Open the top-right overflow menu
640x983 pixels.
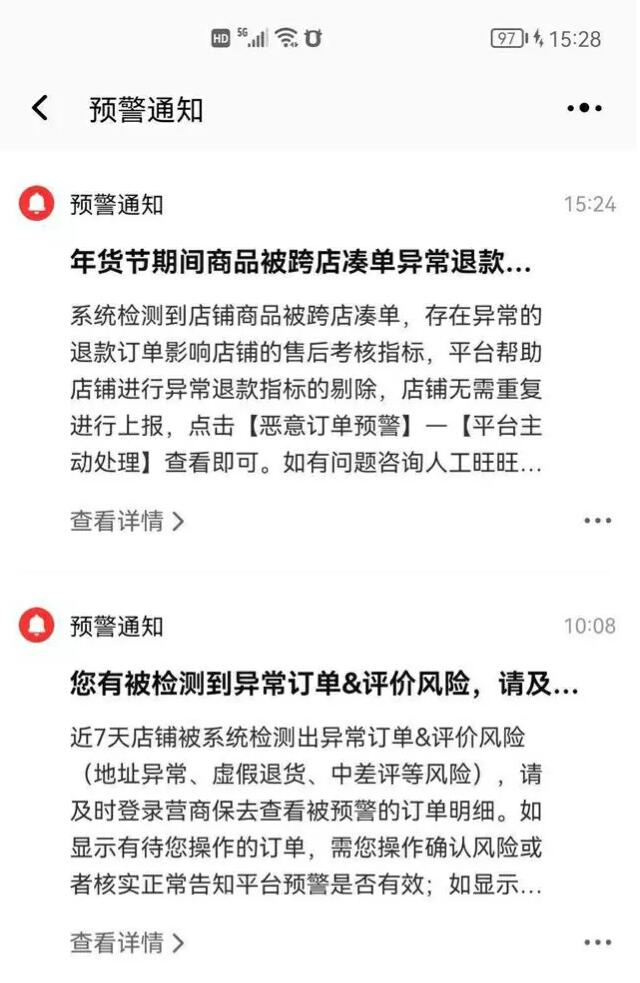[584, 108]
